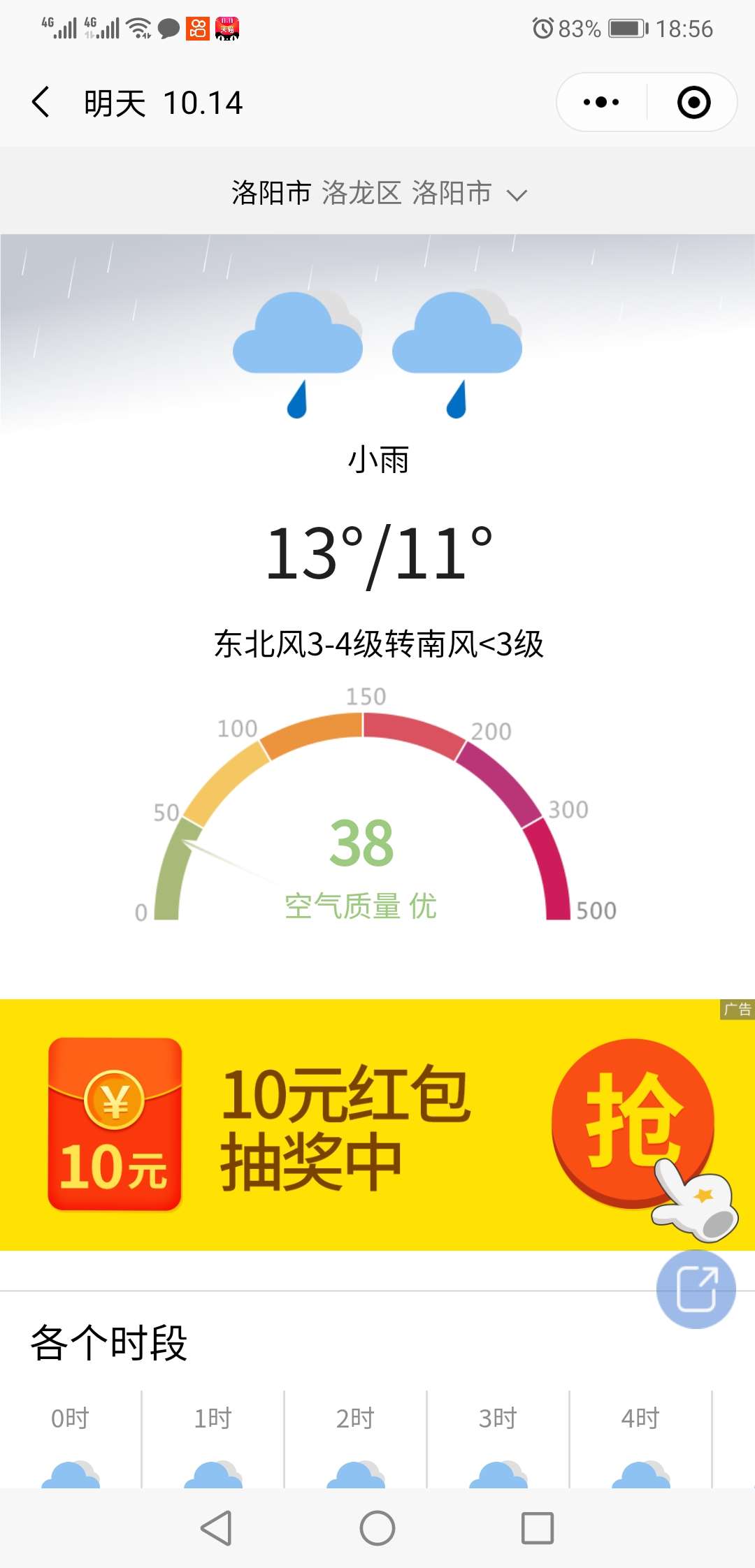Open the mini program three-dot menu
The height and width of the screenshot is (1568, 755).
click(601, 102)
